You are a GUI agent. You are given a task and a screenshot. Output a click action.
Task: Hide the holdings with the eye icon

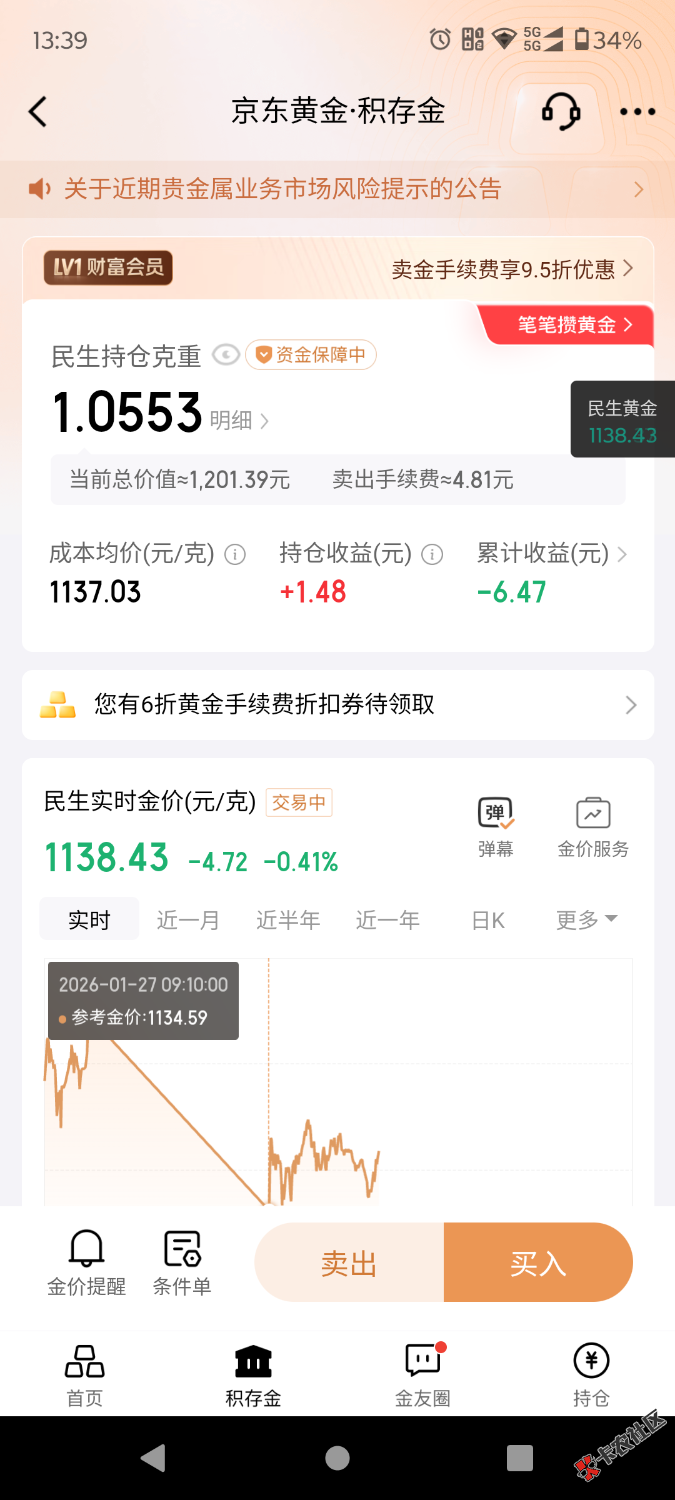coord(226,355)
